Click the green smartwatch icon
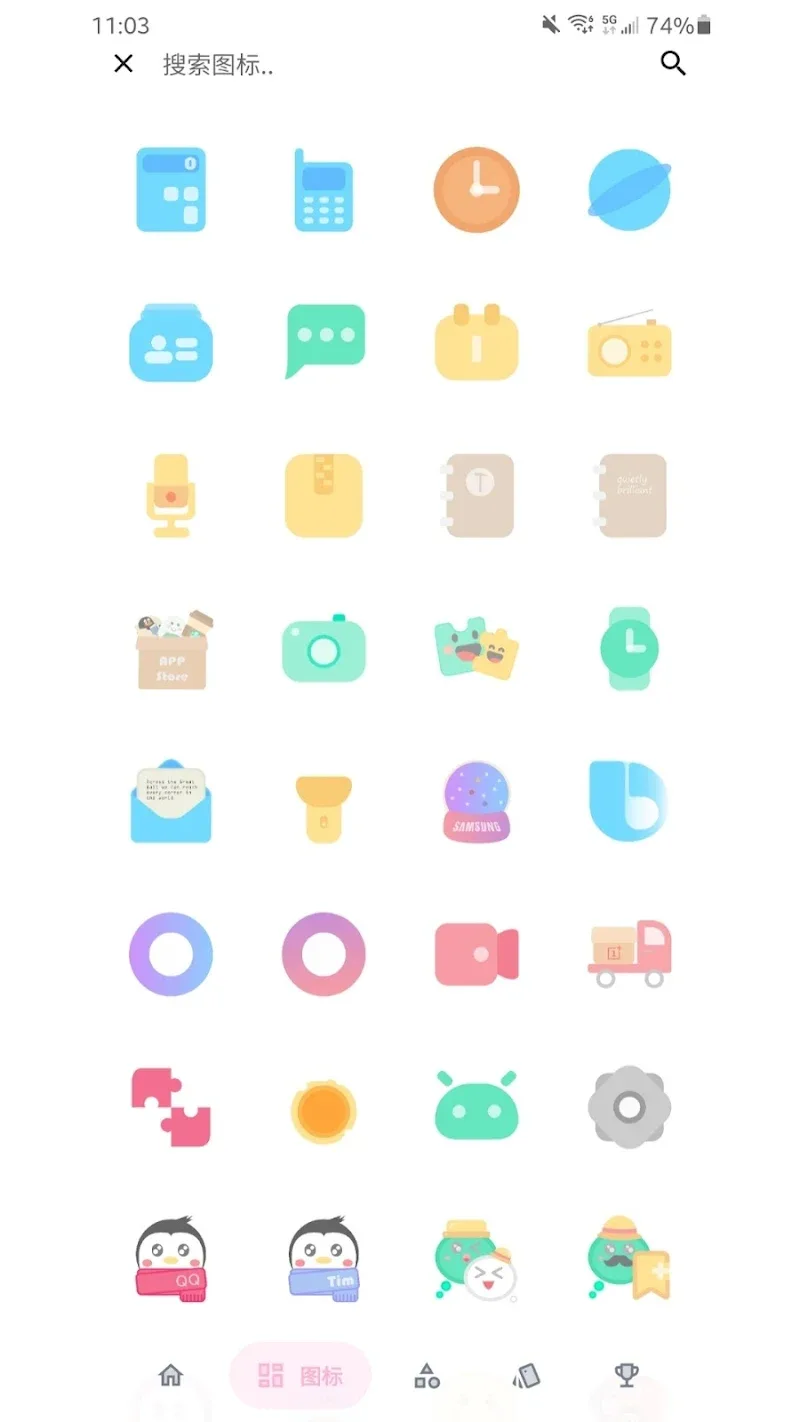 pyautogui.click(x=629, y=648)
